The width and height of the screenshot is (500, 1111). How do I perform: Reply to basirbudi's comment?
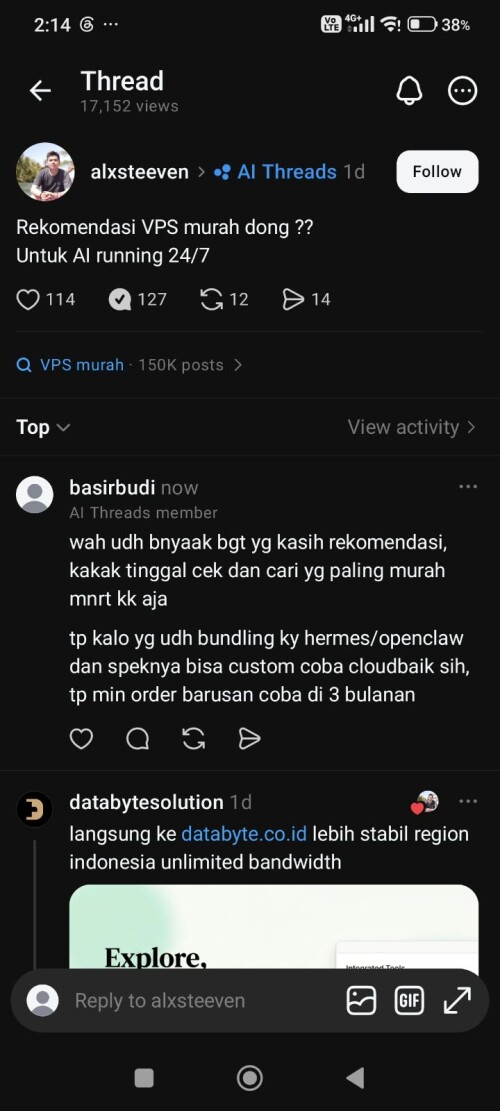[x=137, y=739]
